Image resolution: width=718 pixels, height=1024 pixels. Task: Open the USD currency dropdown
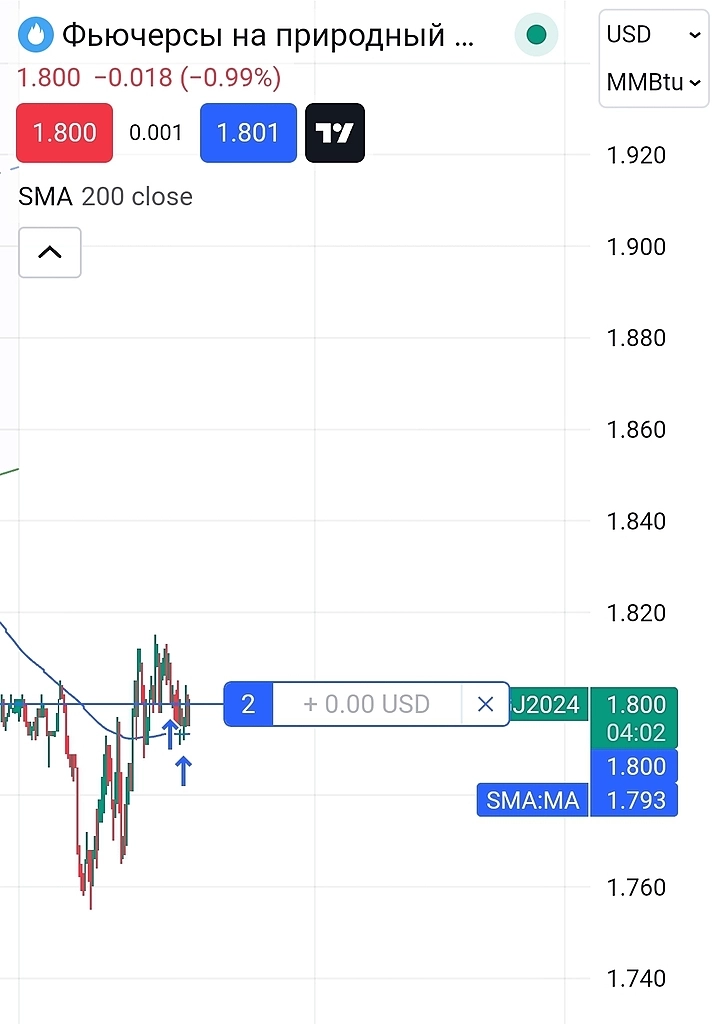654,34
